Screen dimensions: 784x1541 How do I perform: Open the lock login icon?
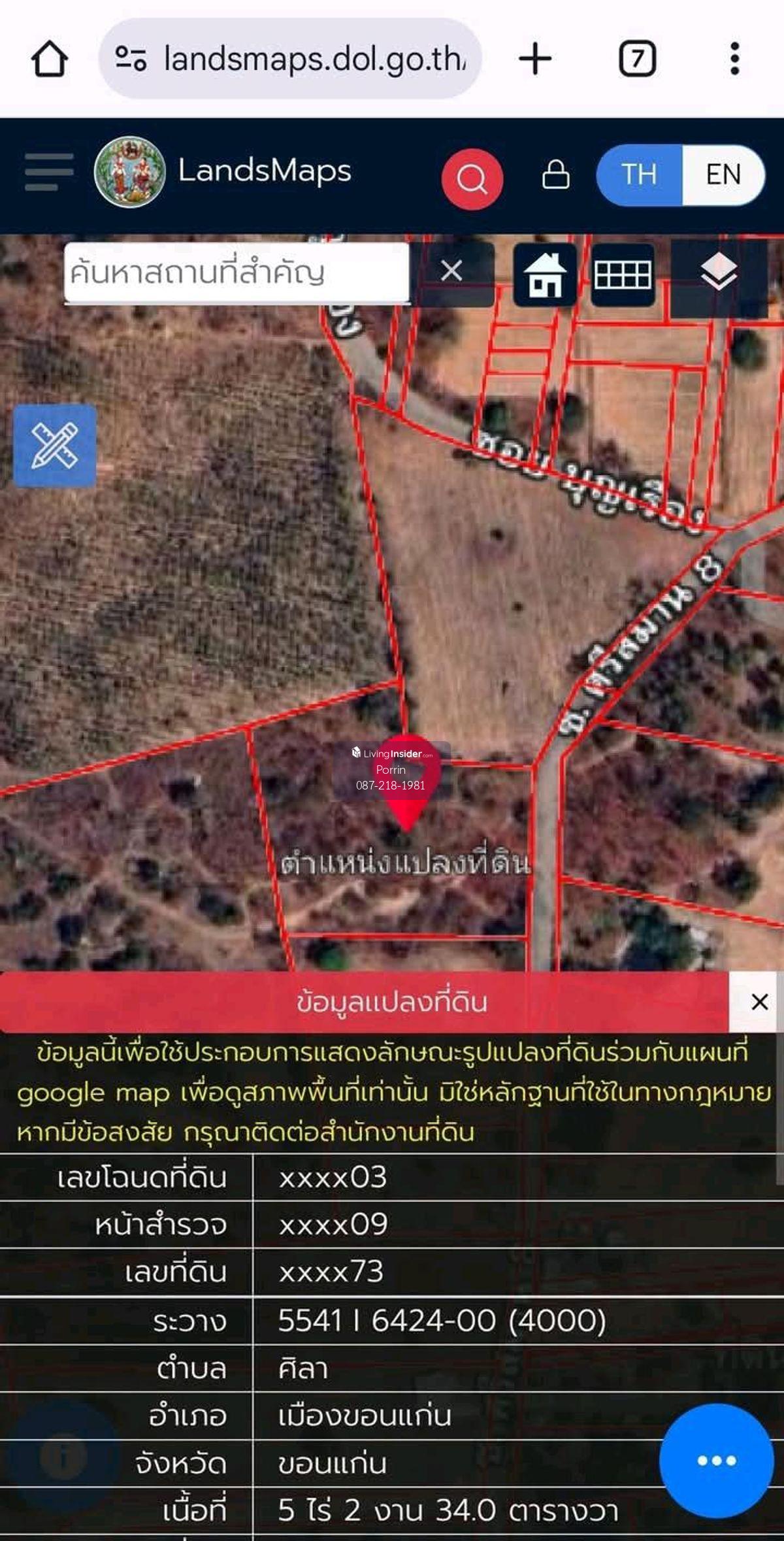555,174
